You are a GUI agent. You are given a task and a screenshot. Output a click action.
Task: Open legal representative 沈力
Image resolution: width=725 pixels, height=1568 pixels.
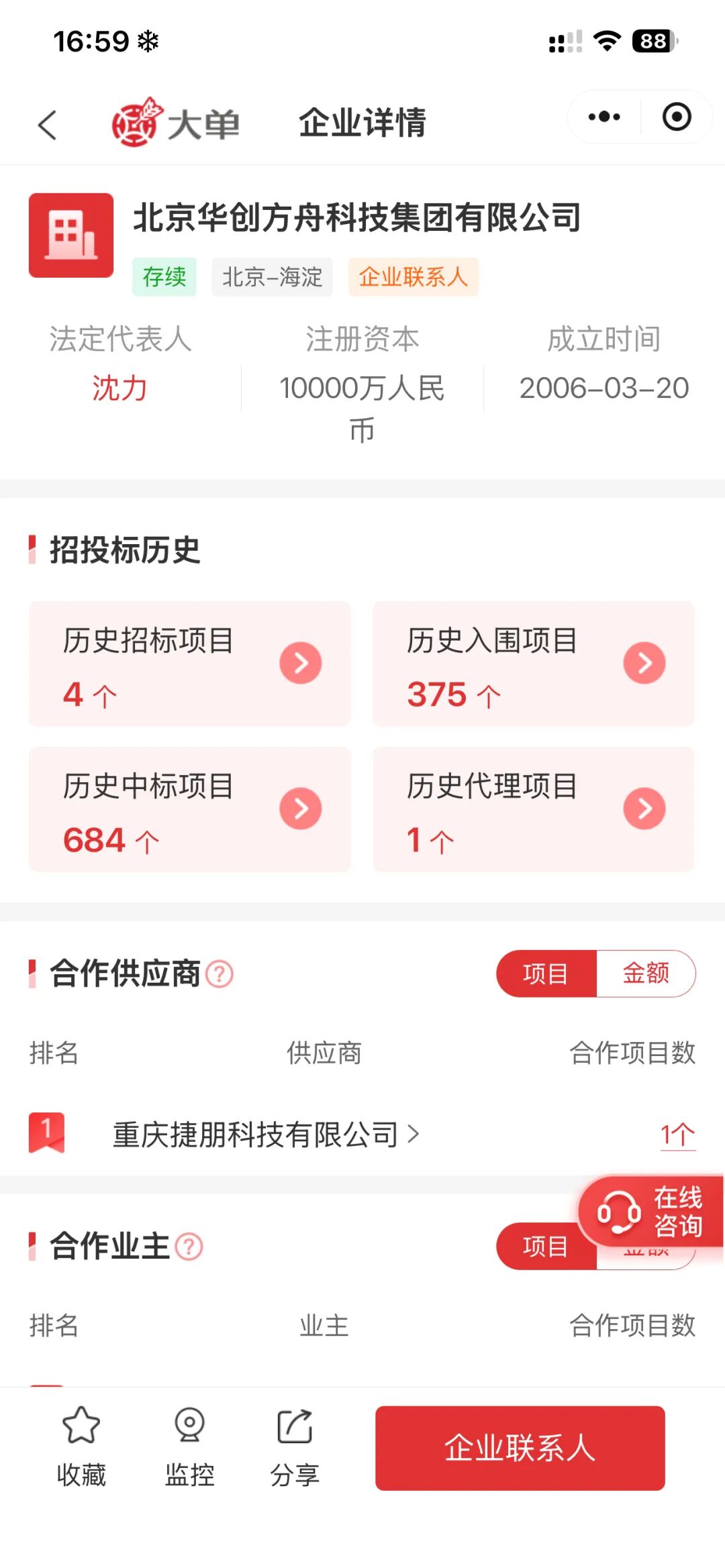pos(119,388)
